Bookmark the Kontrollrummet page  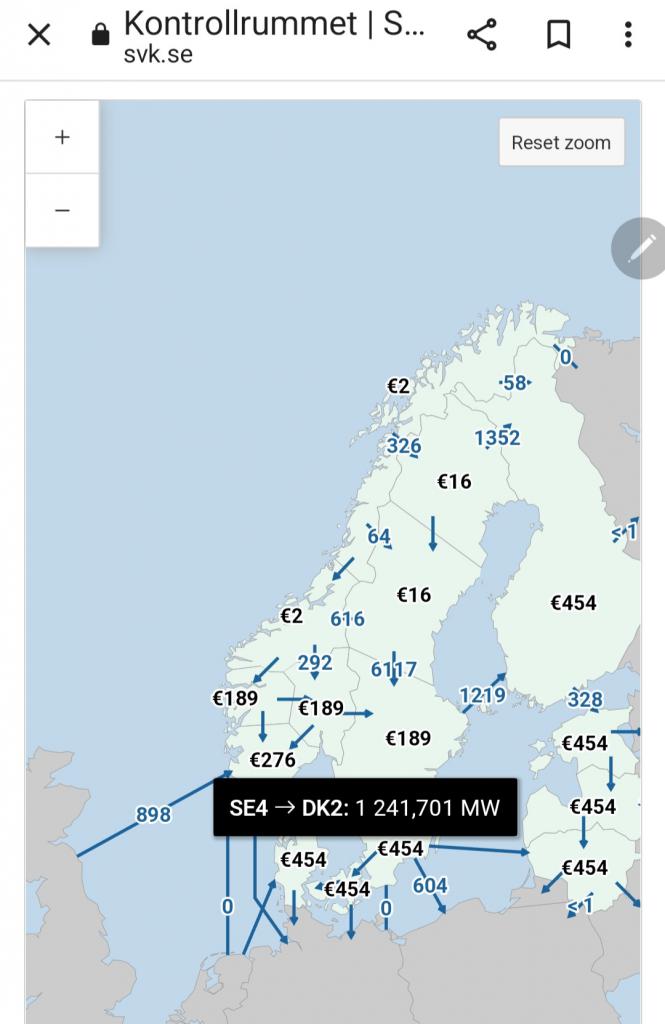click(x=558, y=35)
